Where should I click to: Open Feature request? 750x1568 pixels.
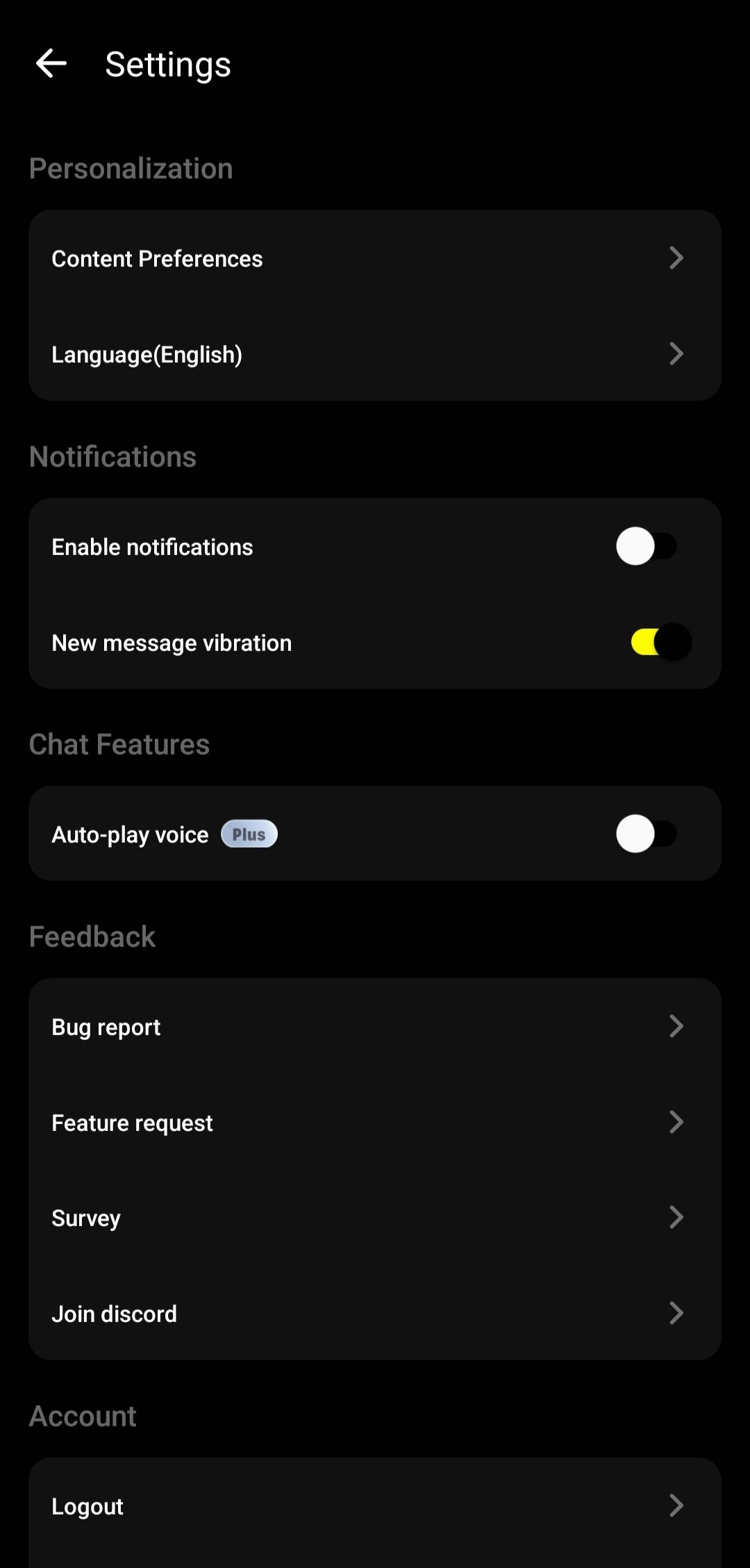[x=375, y=1123]
